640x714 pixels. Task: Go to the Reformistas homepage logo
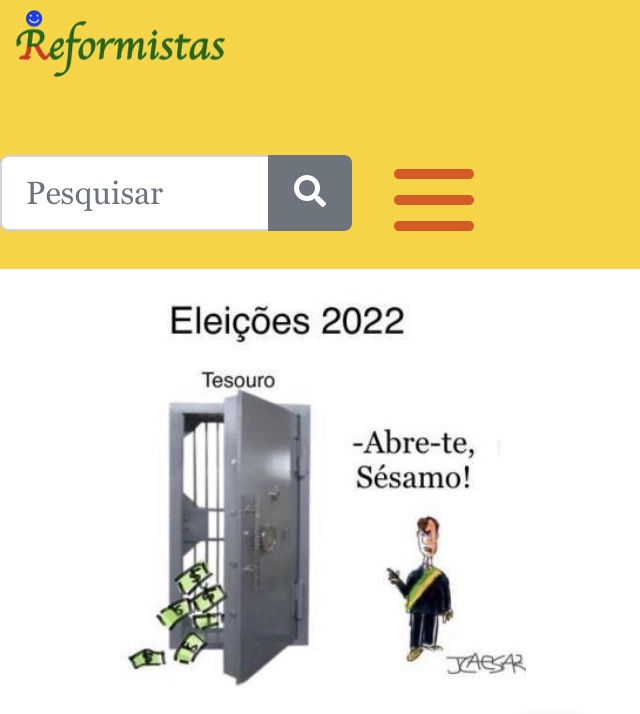[120, 44]
